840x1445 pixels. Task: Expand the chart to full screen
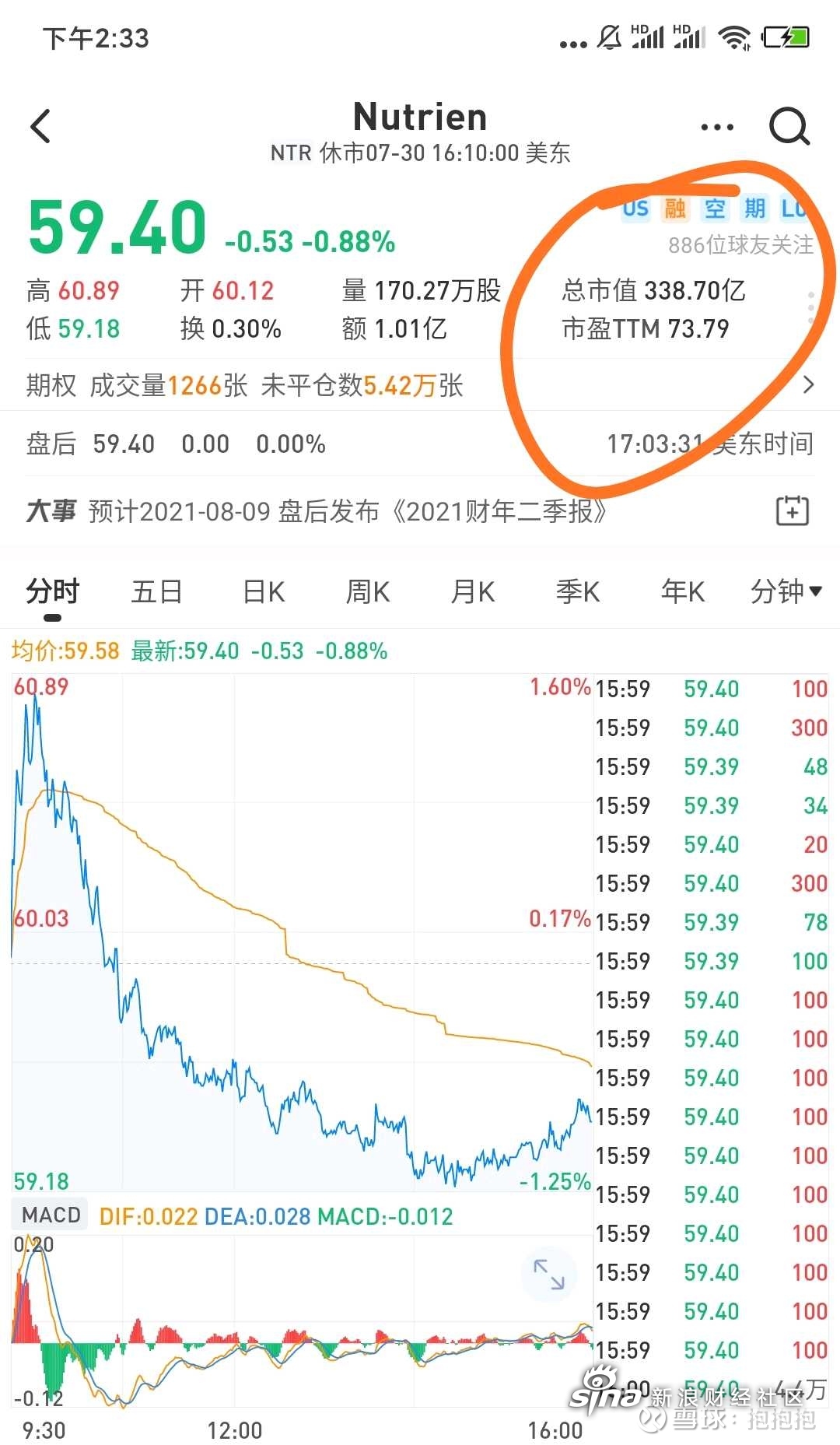(549, 1275)
